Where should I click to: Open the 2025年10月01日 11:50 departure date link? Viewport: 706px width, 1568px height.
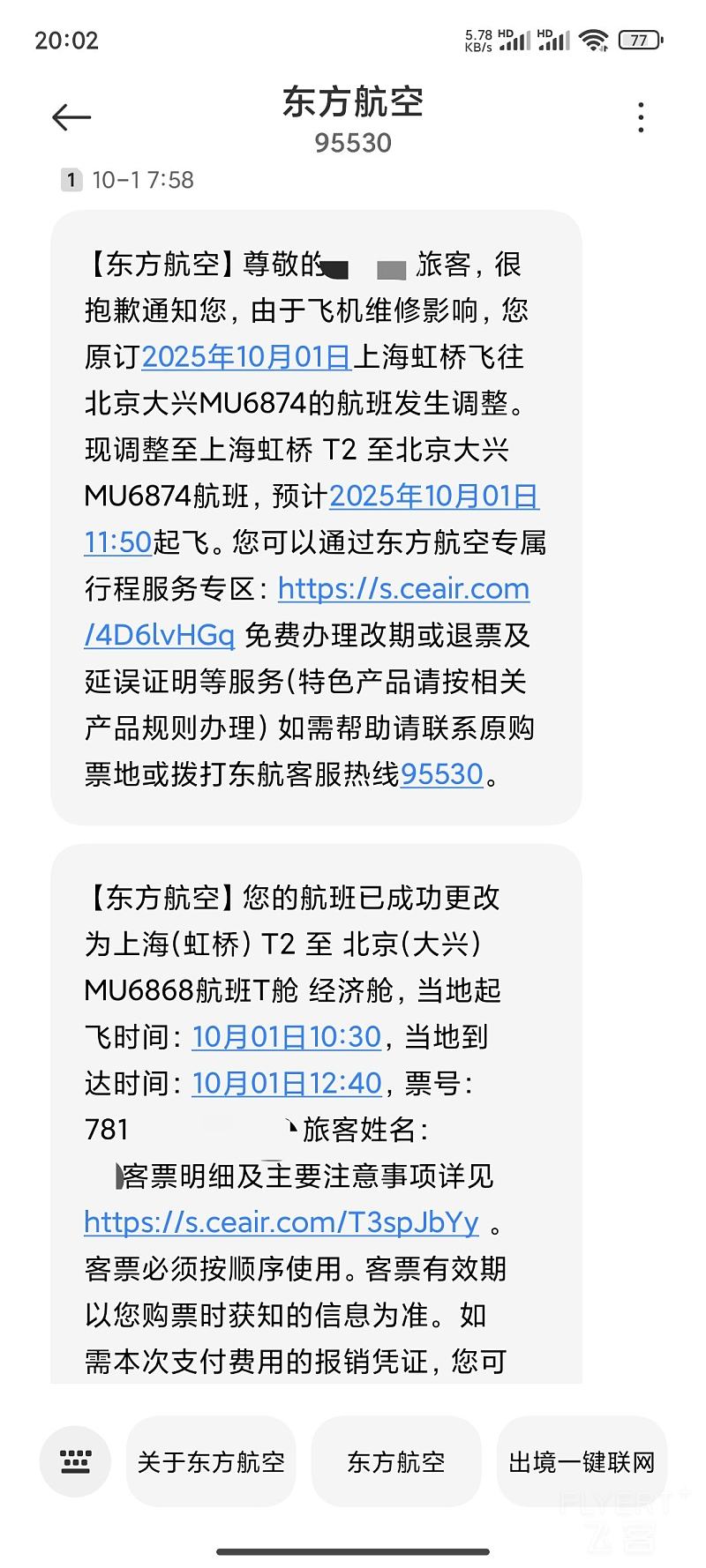pos(433,497)
